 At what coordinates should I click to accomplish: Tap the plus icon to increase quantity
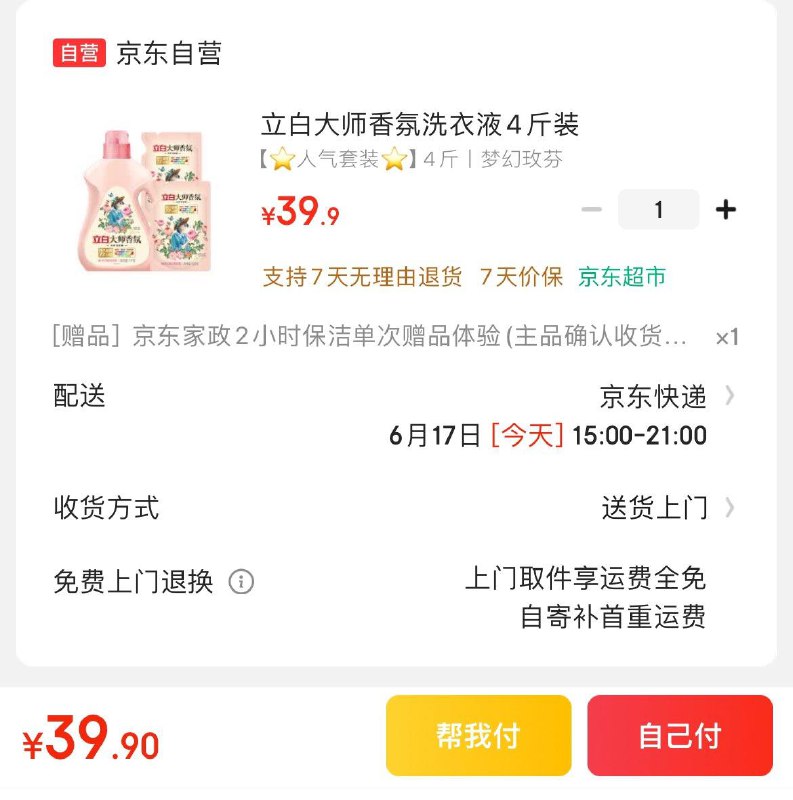(726, 208)
